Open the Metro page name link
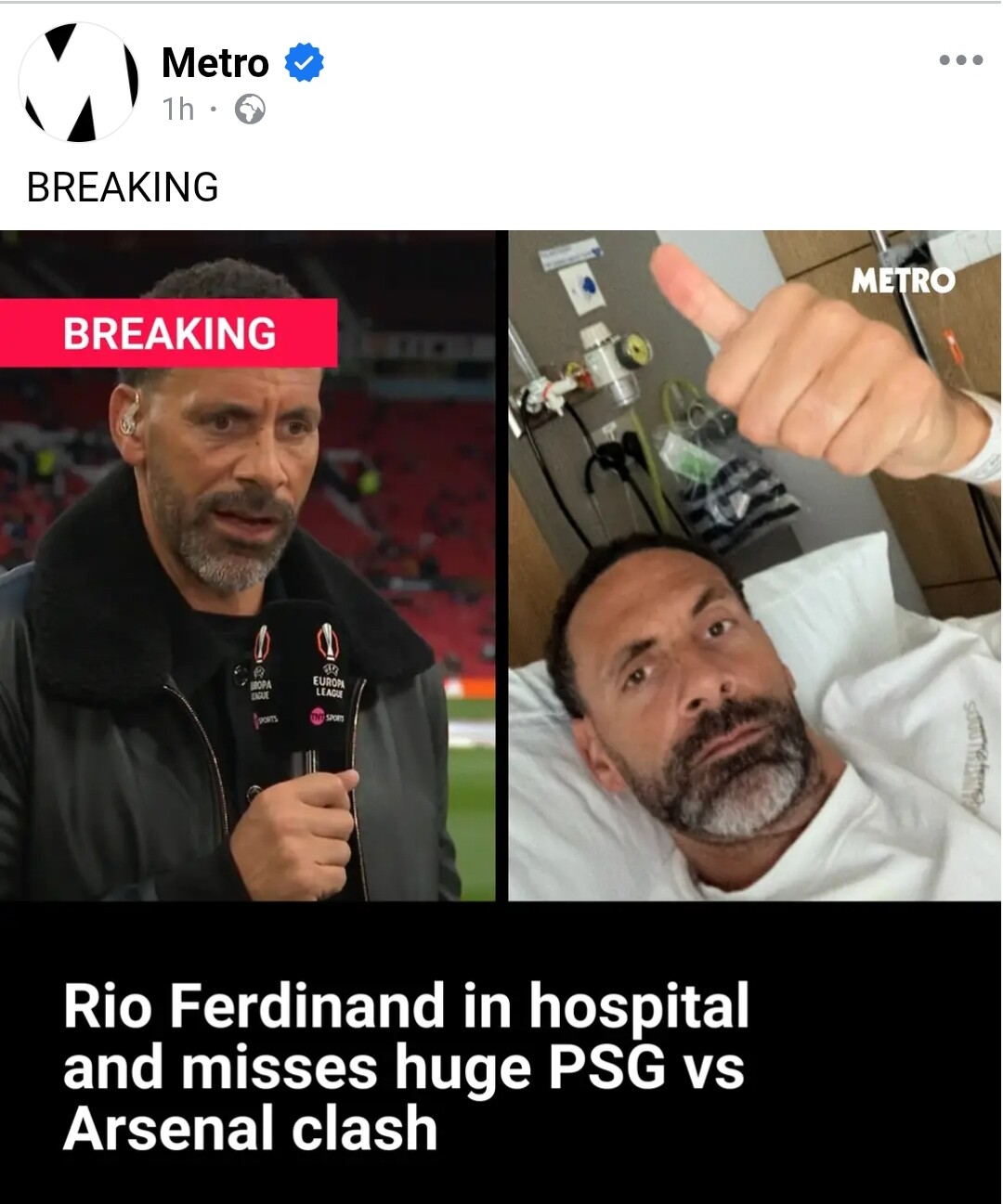1003x1204 pixels. click(x=215, y=63)
